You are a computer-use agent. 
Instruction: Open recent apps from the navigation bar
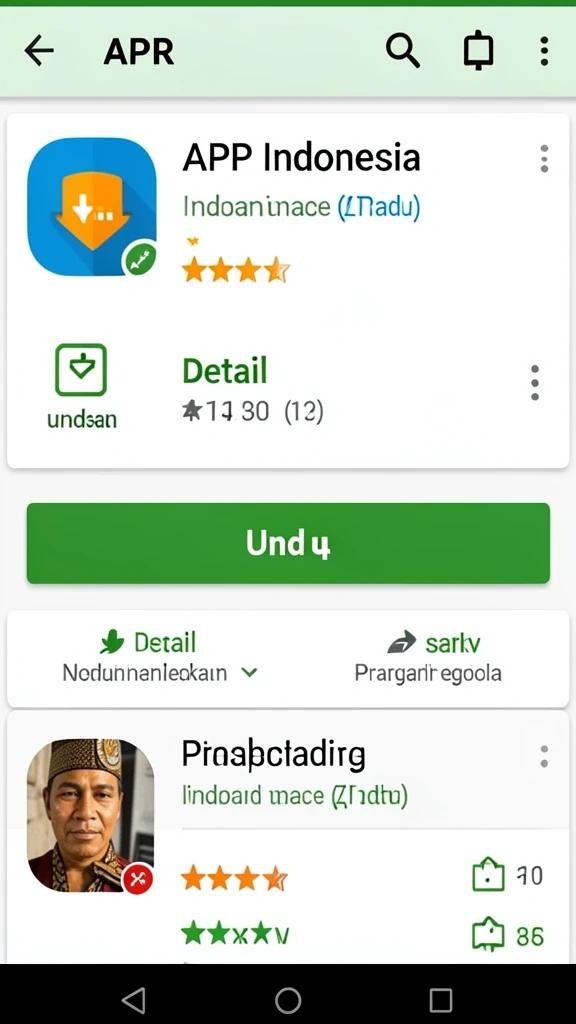click(x=441, y=1000)
